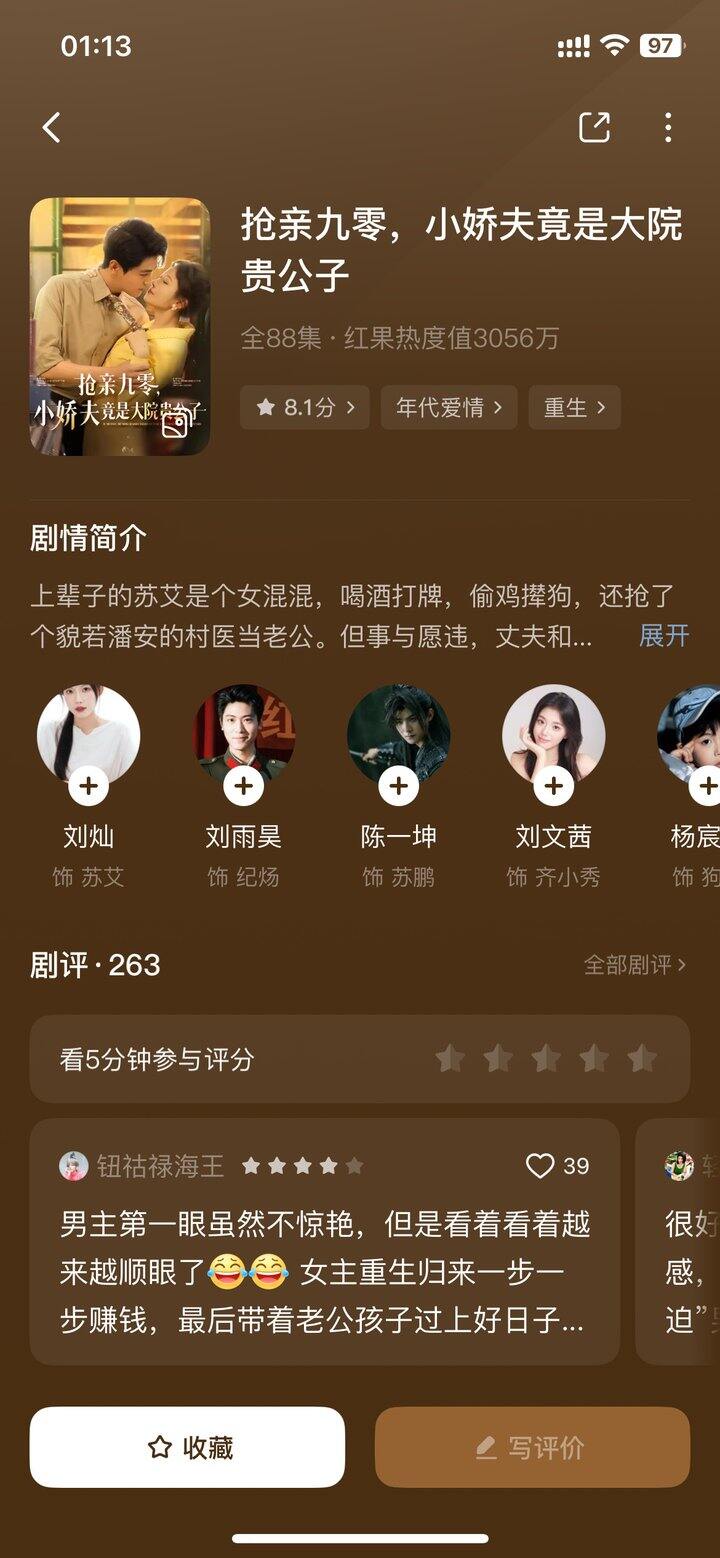Screen dimensions: 720x1558
Task: View the 8.1分 rating details
Action: click(x=305, y=408)
